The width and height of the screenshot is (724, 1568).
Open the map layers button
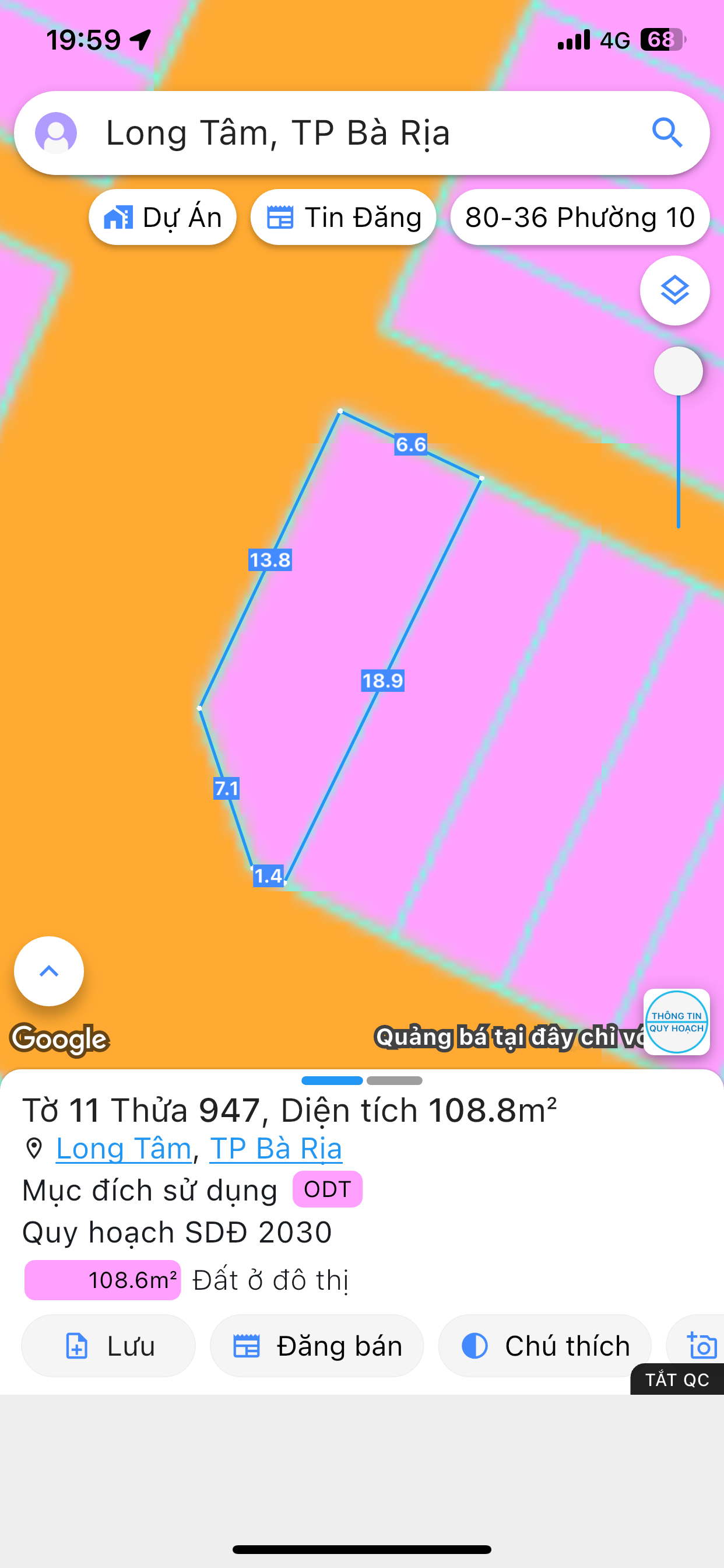click(674, 290)
